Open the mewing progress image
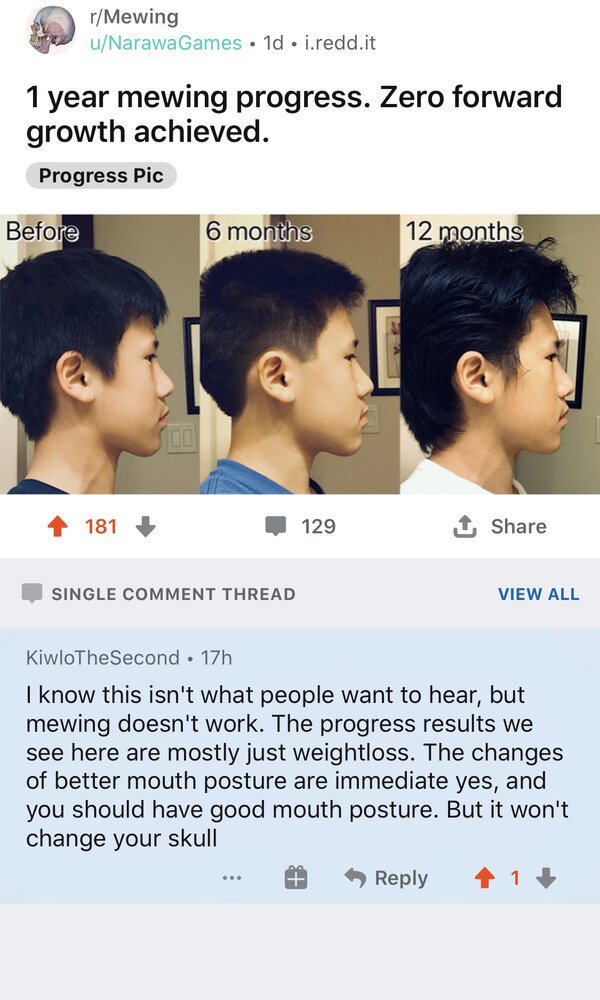 (300, 354)
